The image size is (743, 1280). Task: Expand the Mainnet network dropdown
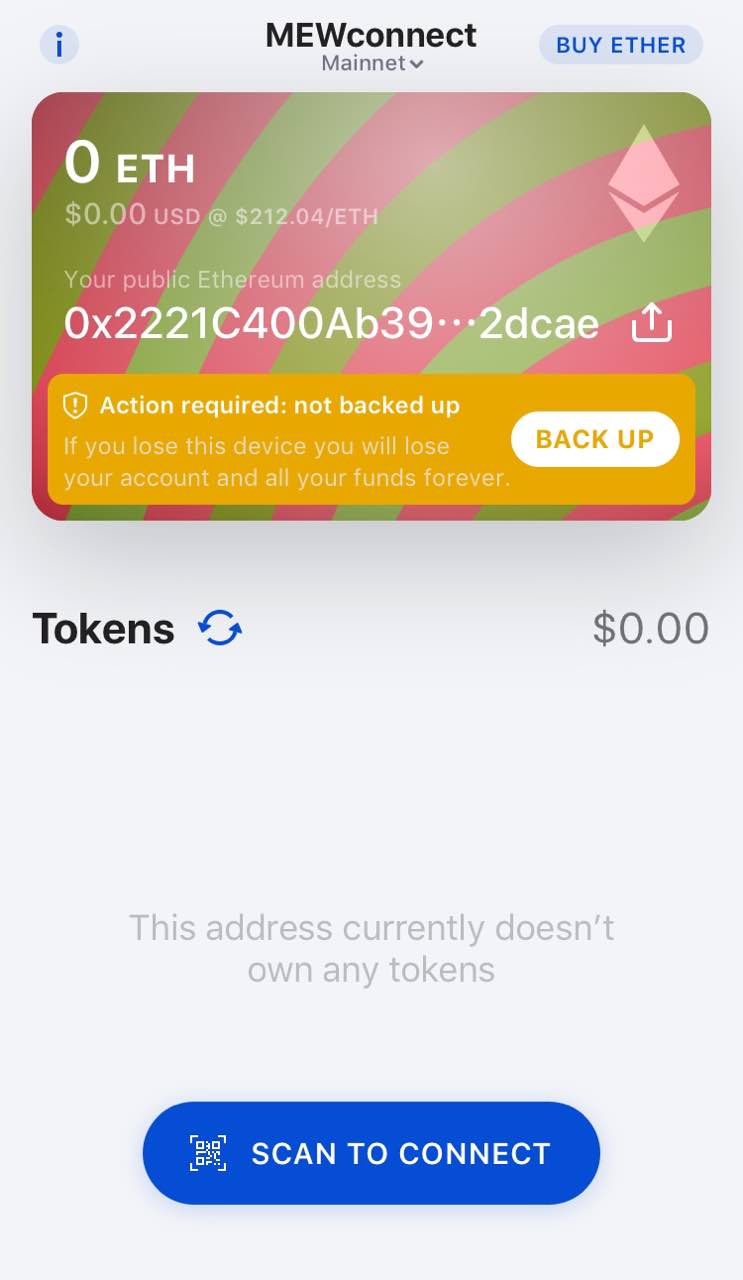(x=372, y=64)
